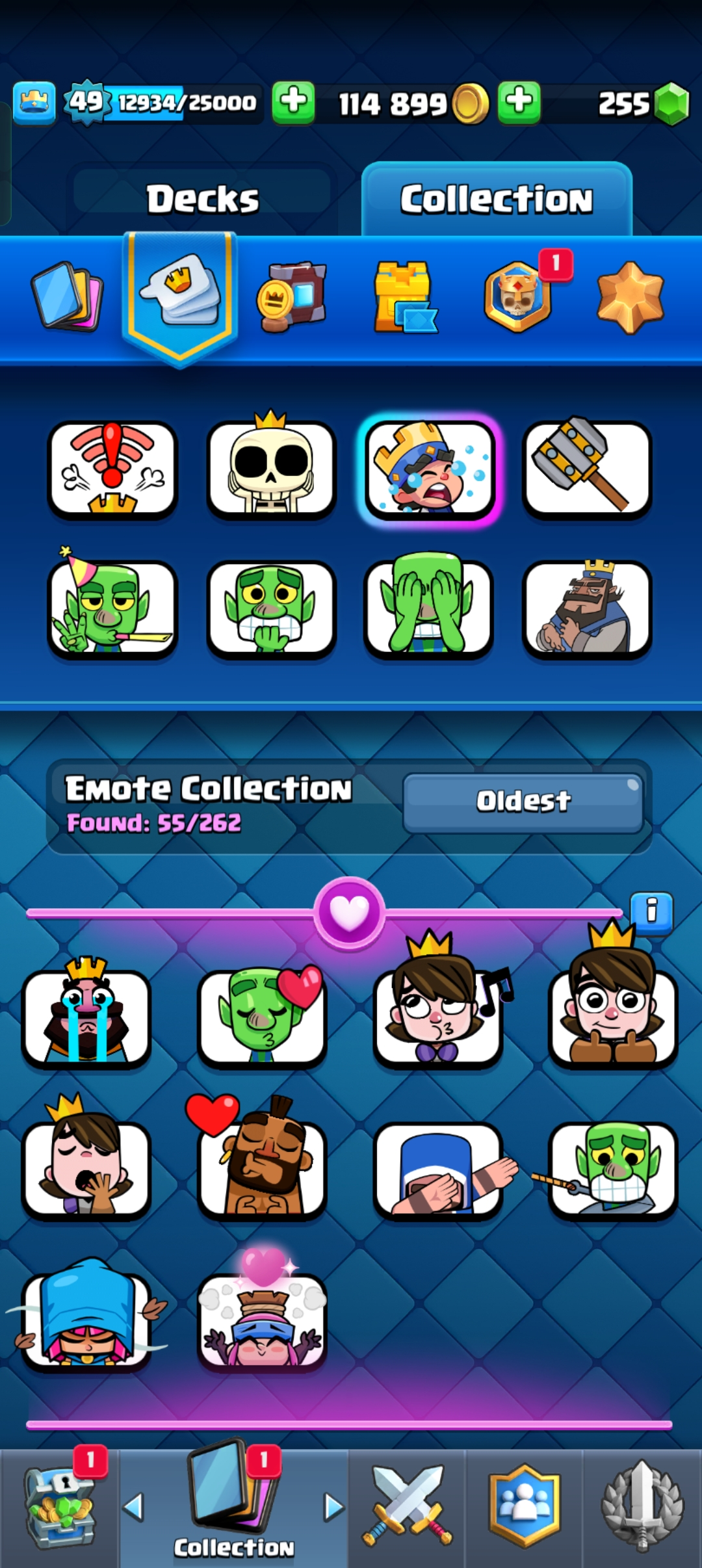
Task: Open the star points section
Action: [x=630, y=297]
